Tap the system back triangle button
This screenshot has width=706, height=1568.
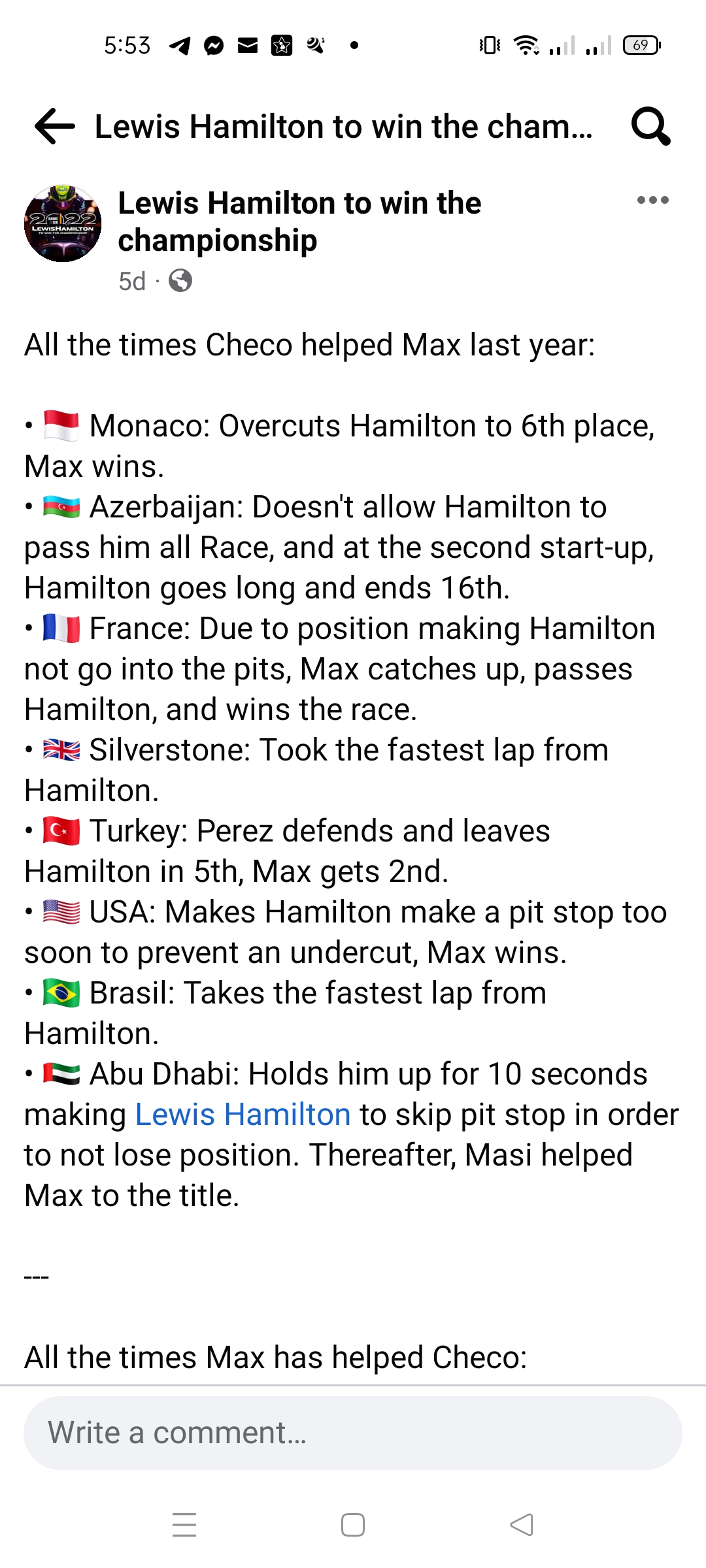(x=522, y=1525)
